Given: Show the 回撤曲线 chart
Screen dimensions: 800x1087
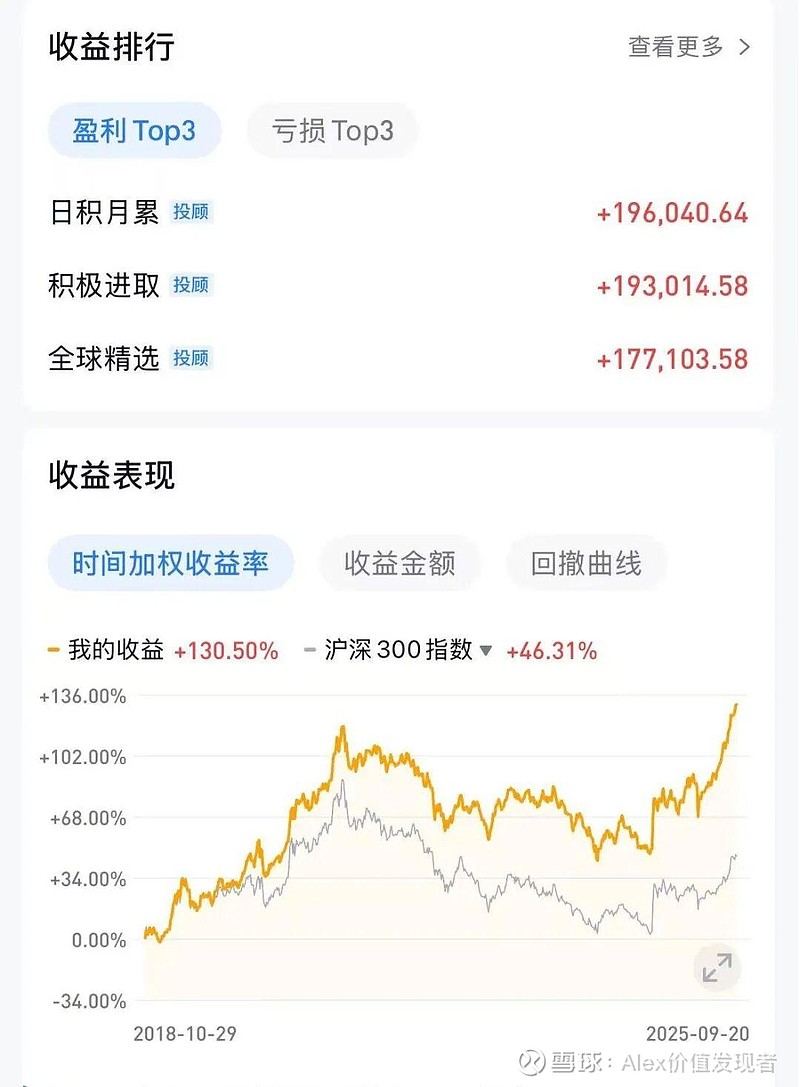Looking at the screenshot, I should coord(586,563).
